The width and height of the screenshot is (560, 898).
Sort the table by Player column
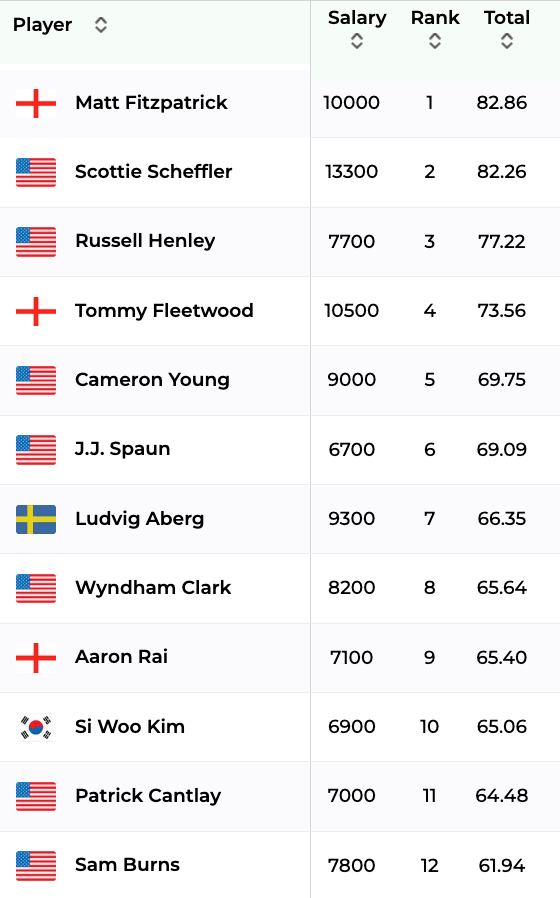click(x=101, y=25)
